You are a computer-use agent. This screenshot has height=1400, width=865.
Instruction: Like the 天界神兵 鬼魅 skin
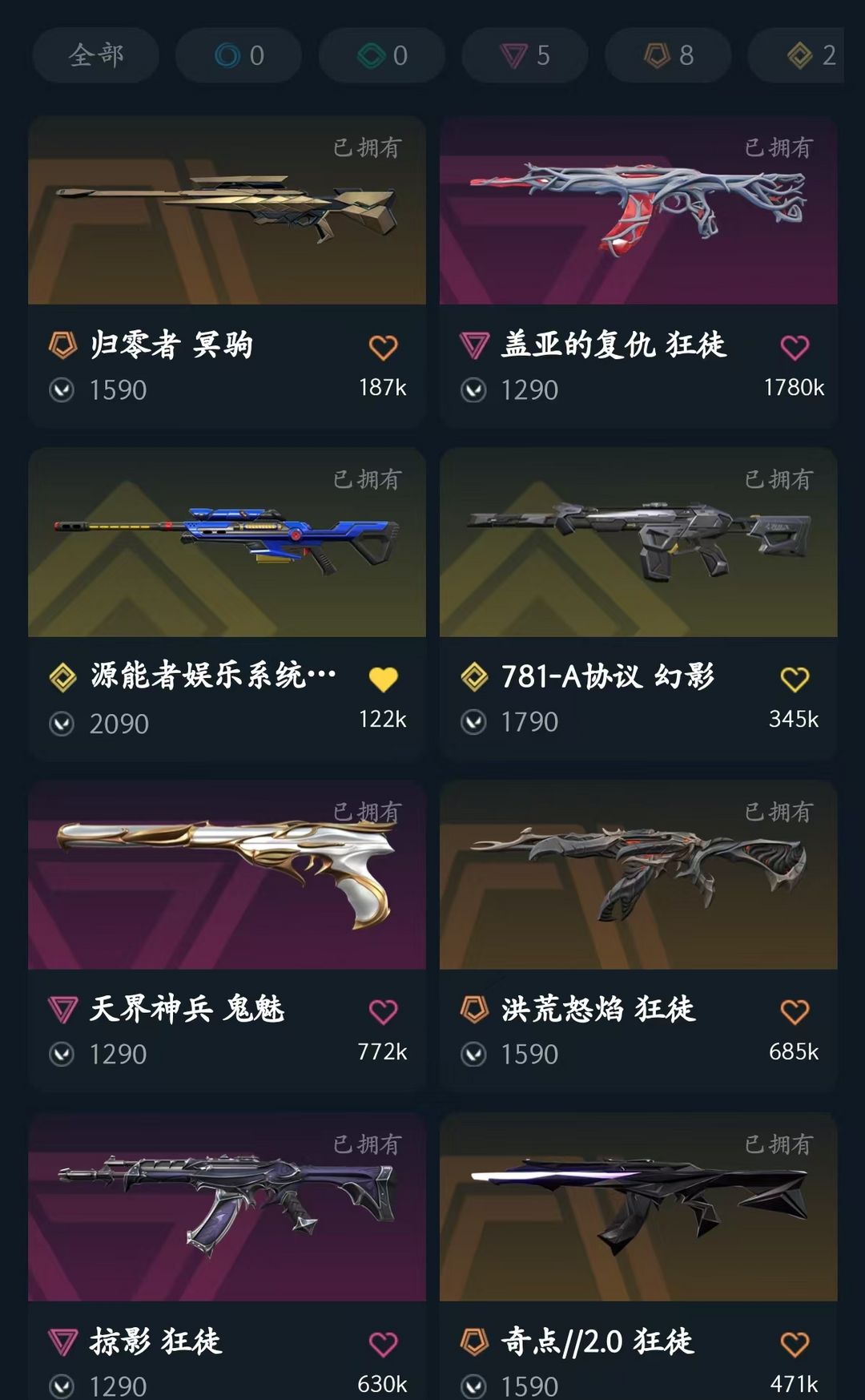click(x=383, y=1011)
